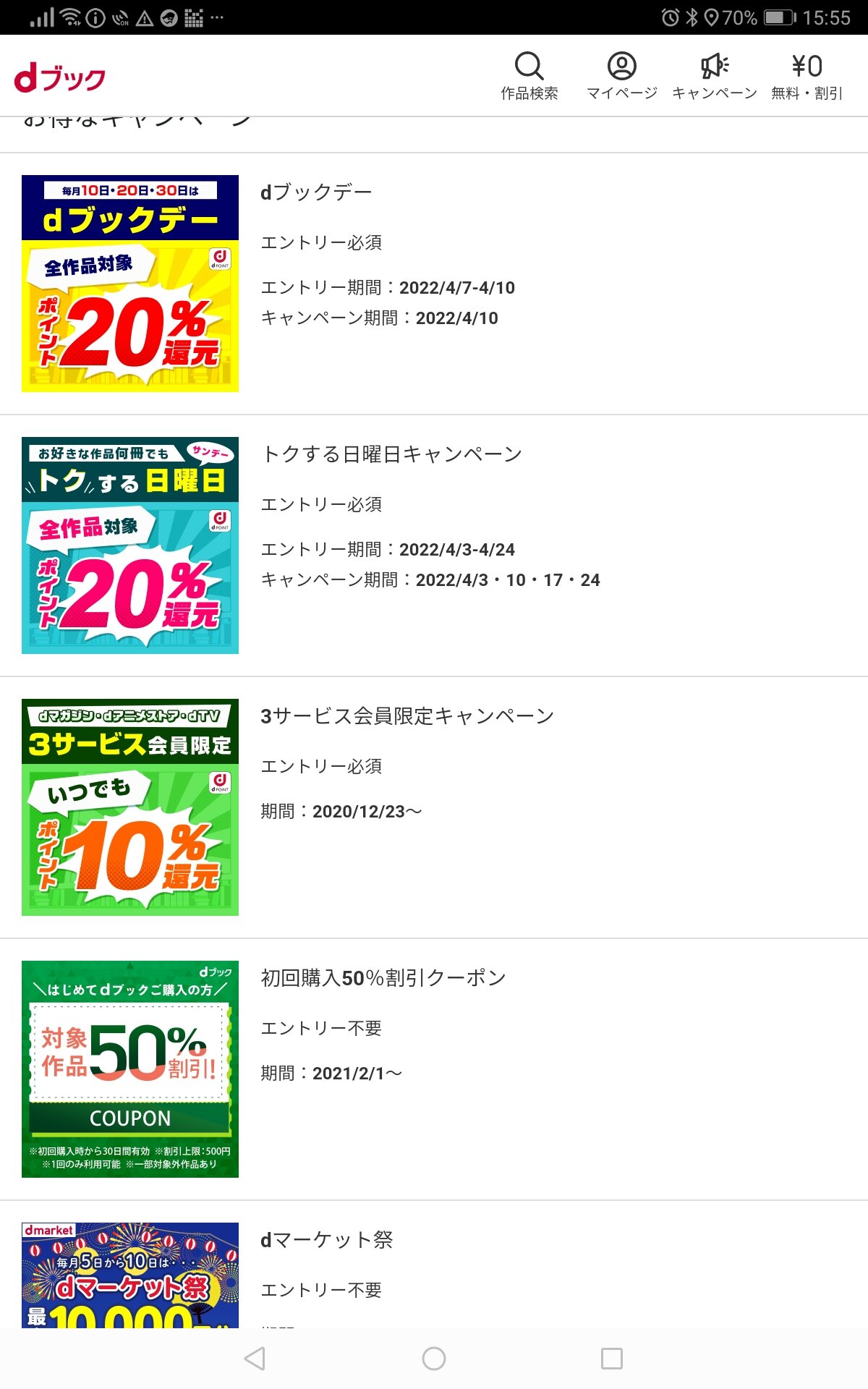Go to マイページ
868x1389 pixels.
621,75
